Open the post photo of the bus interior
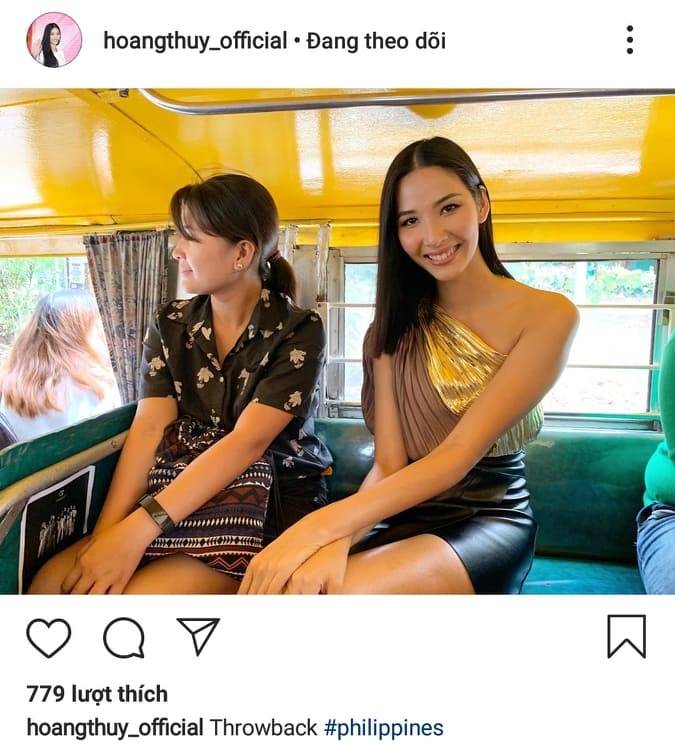 [337, 340]
